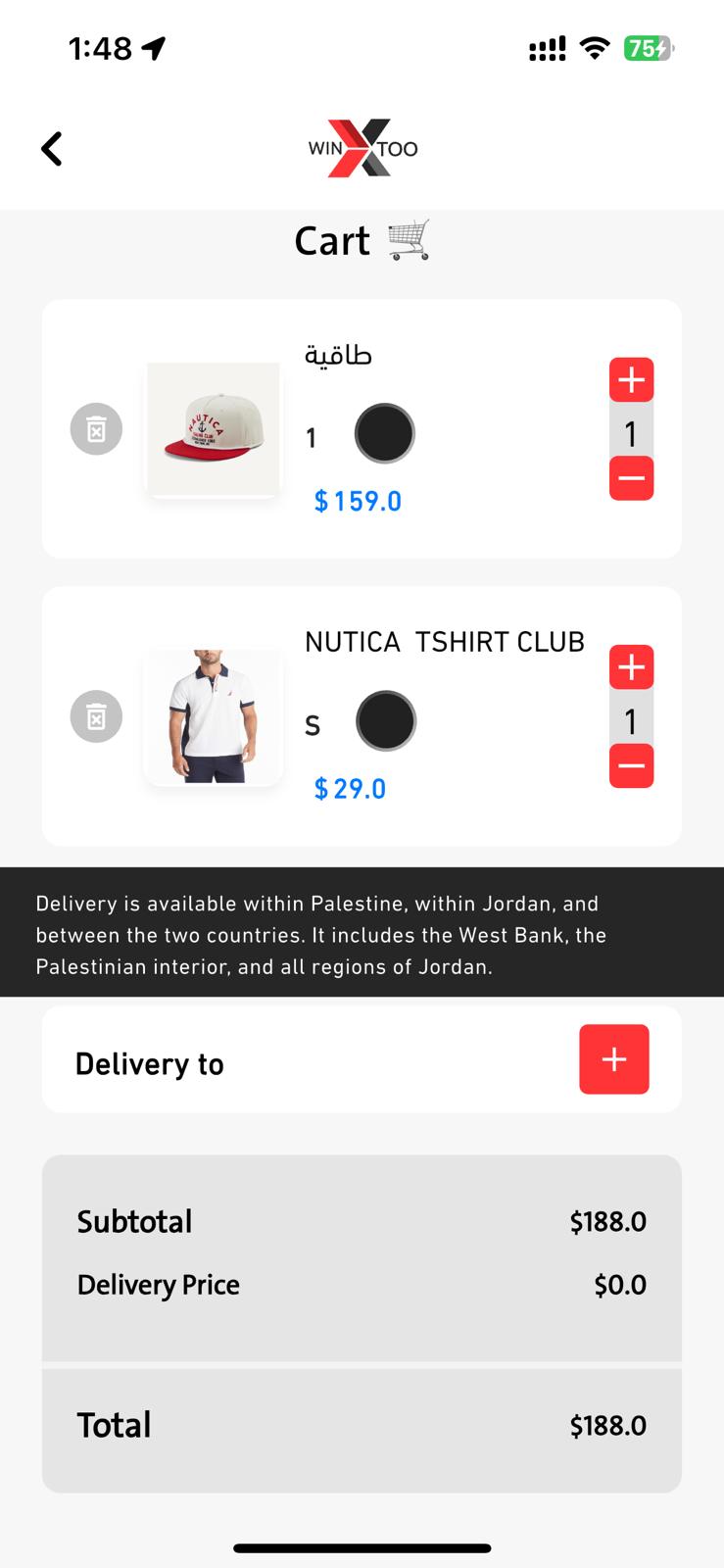724x1568 pixels.
Task: Increase quantity of the طاقية cap
Action: 631,380
